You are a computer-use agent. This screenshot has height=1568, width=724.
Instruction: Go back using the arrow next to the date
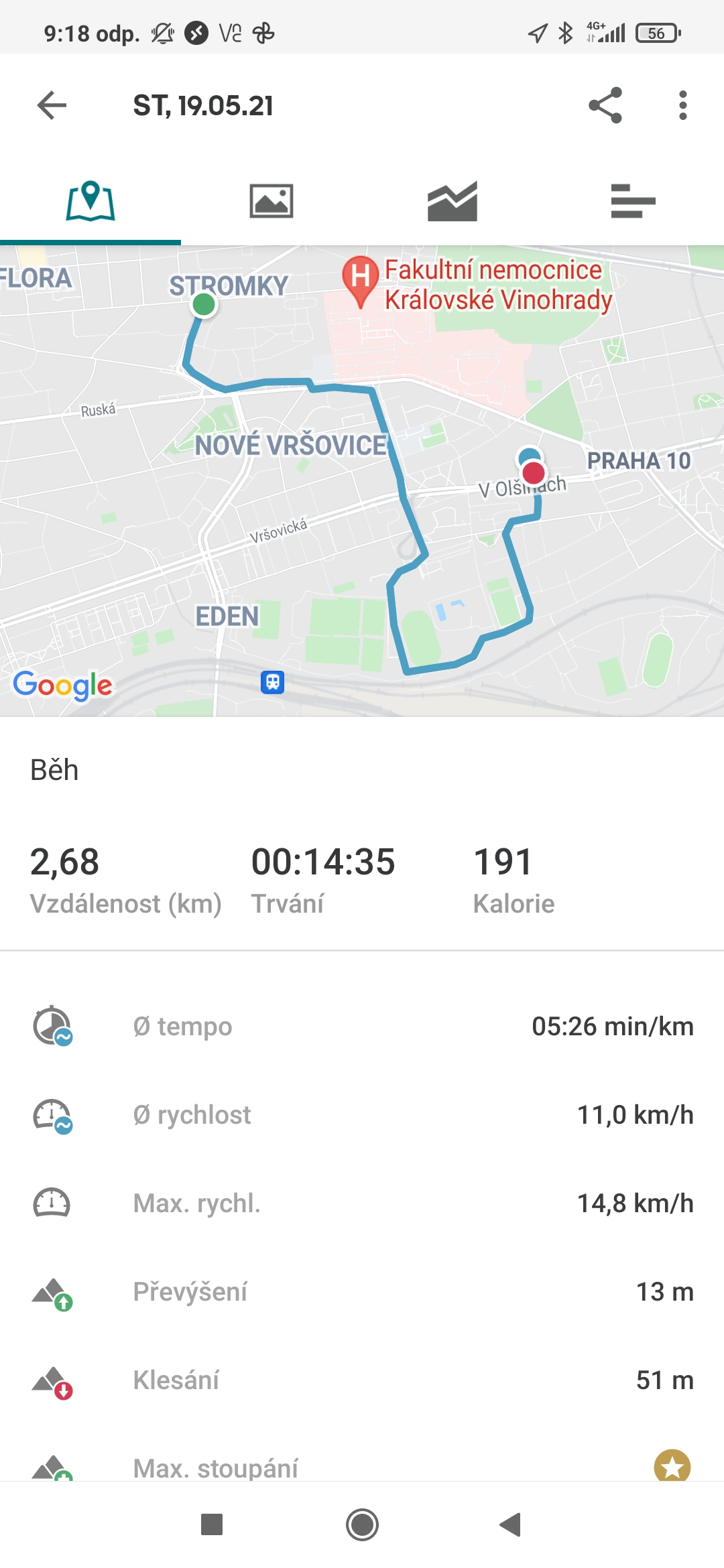coord(52,105)
